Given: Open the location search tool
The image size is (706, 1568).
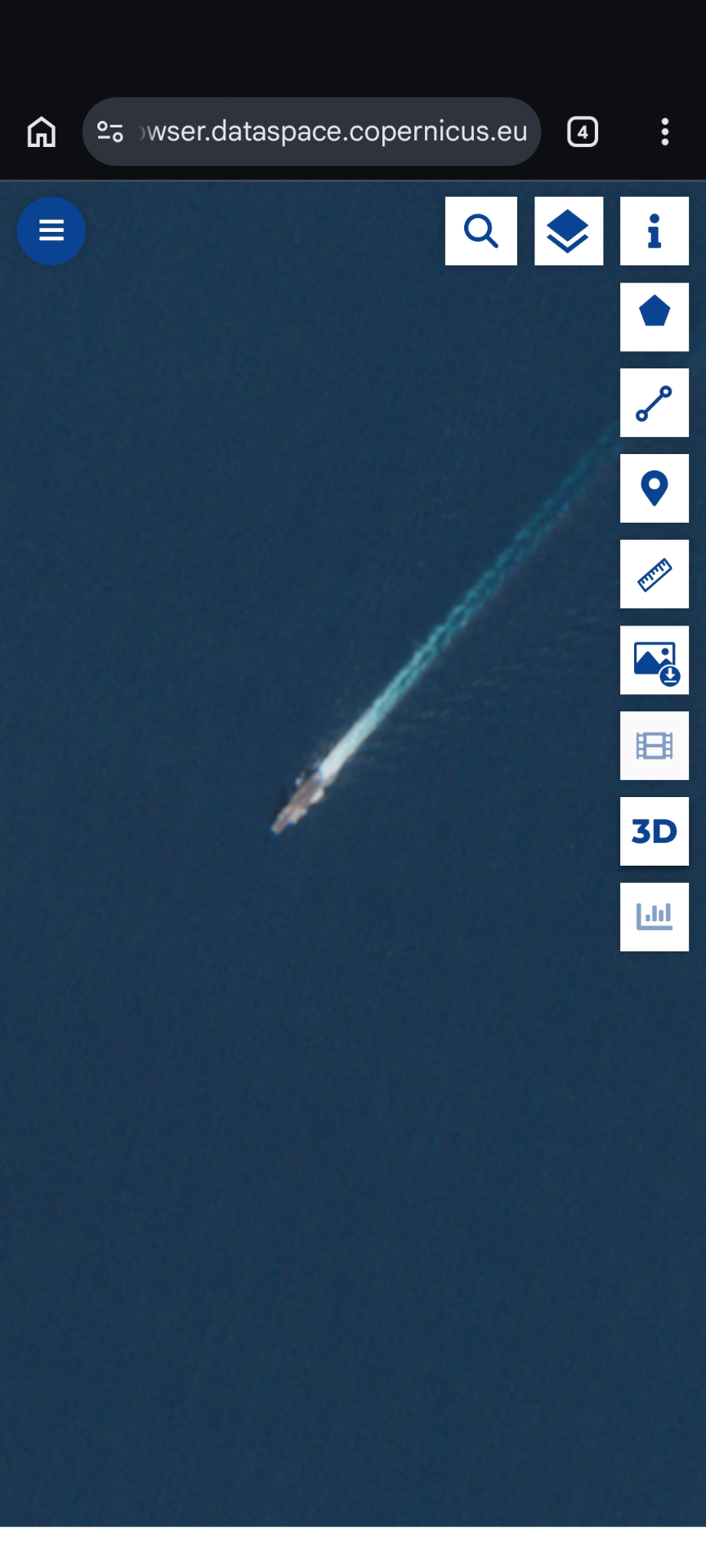Looking at the screenshot, I should pyautogui.click(x=480, y=231).
